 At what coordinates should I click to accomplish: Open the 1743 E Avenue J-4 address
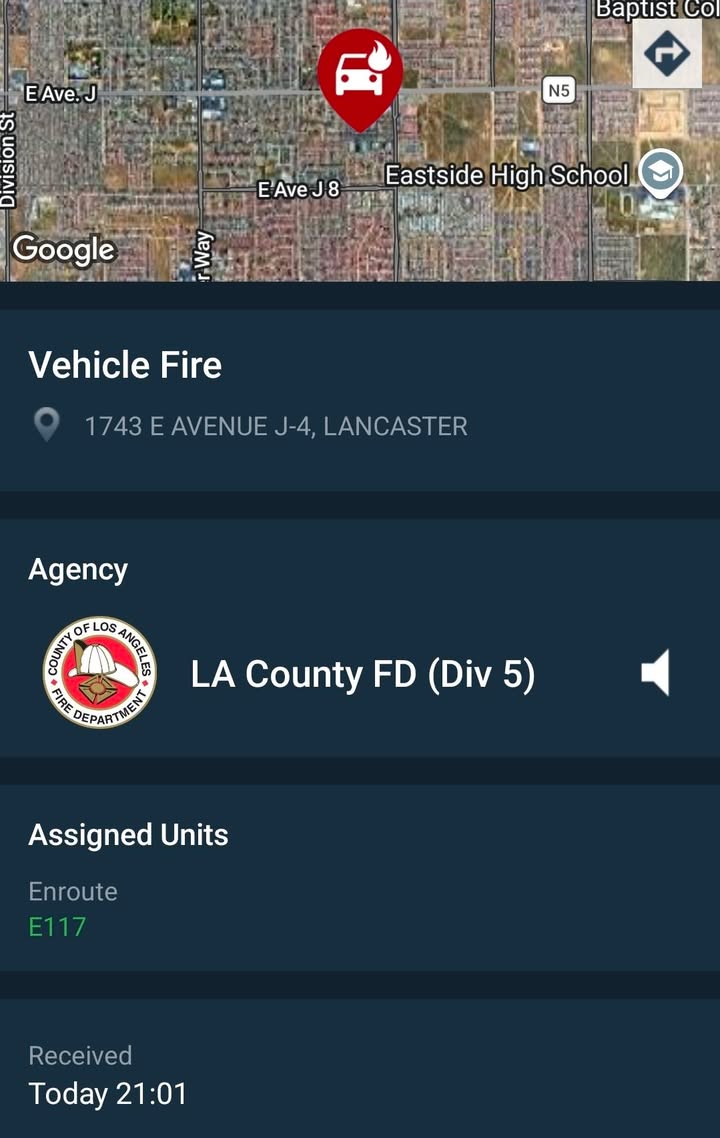click(276, 426)
